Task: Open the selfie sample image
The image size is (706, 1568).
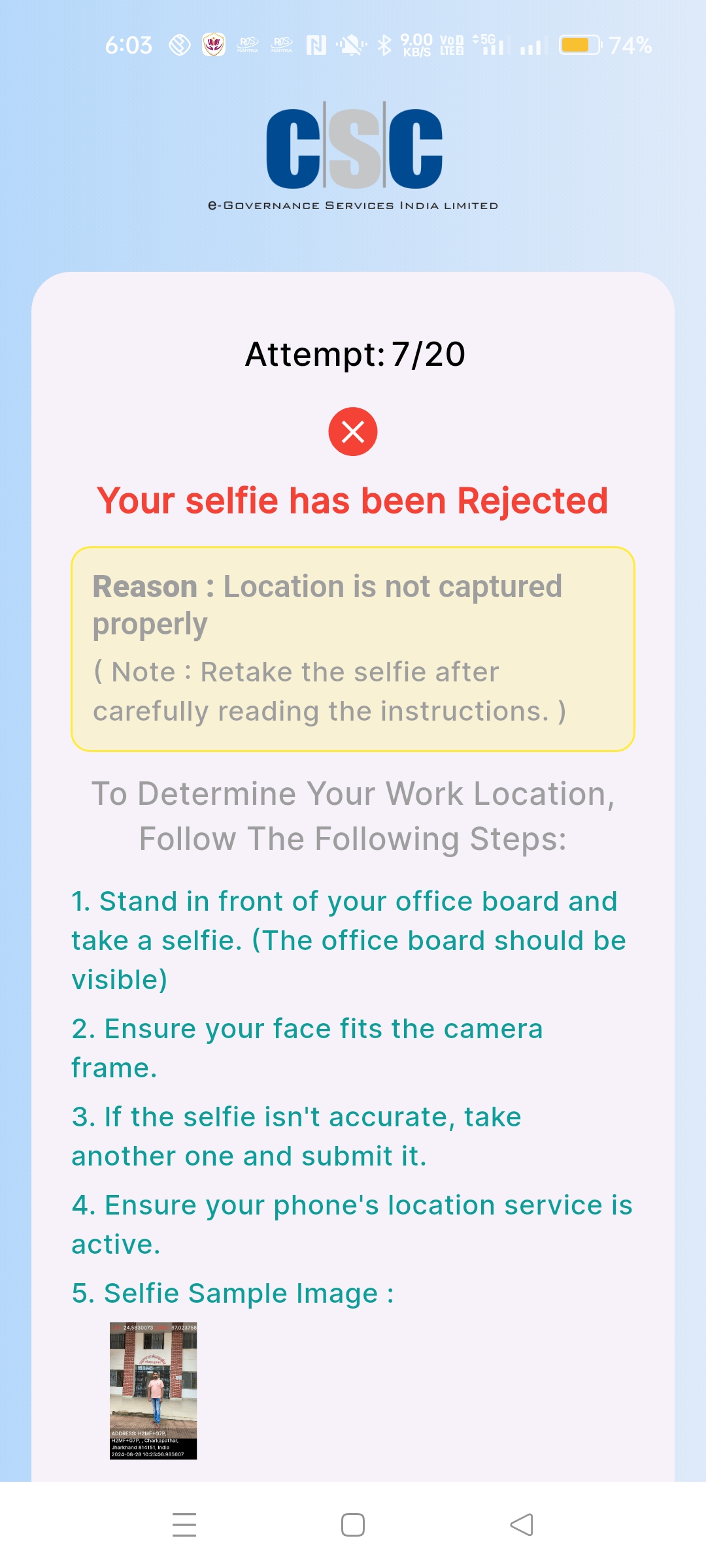Action: pyautogui.click(x=153, y=1391)
